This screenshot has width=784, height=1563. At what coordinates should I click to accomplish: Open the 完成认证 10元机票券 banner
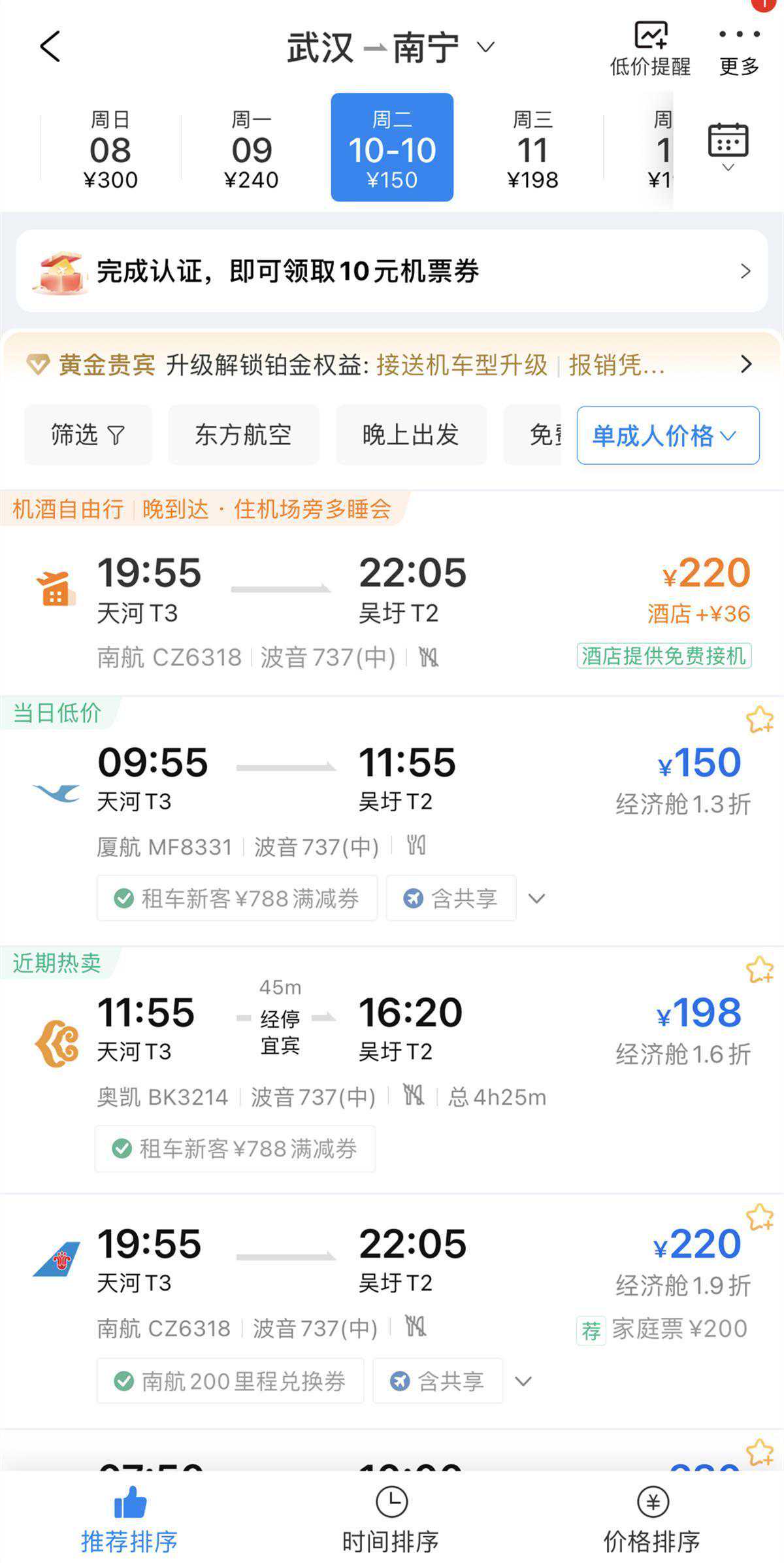pyautogui.click(x=391, y=271)
